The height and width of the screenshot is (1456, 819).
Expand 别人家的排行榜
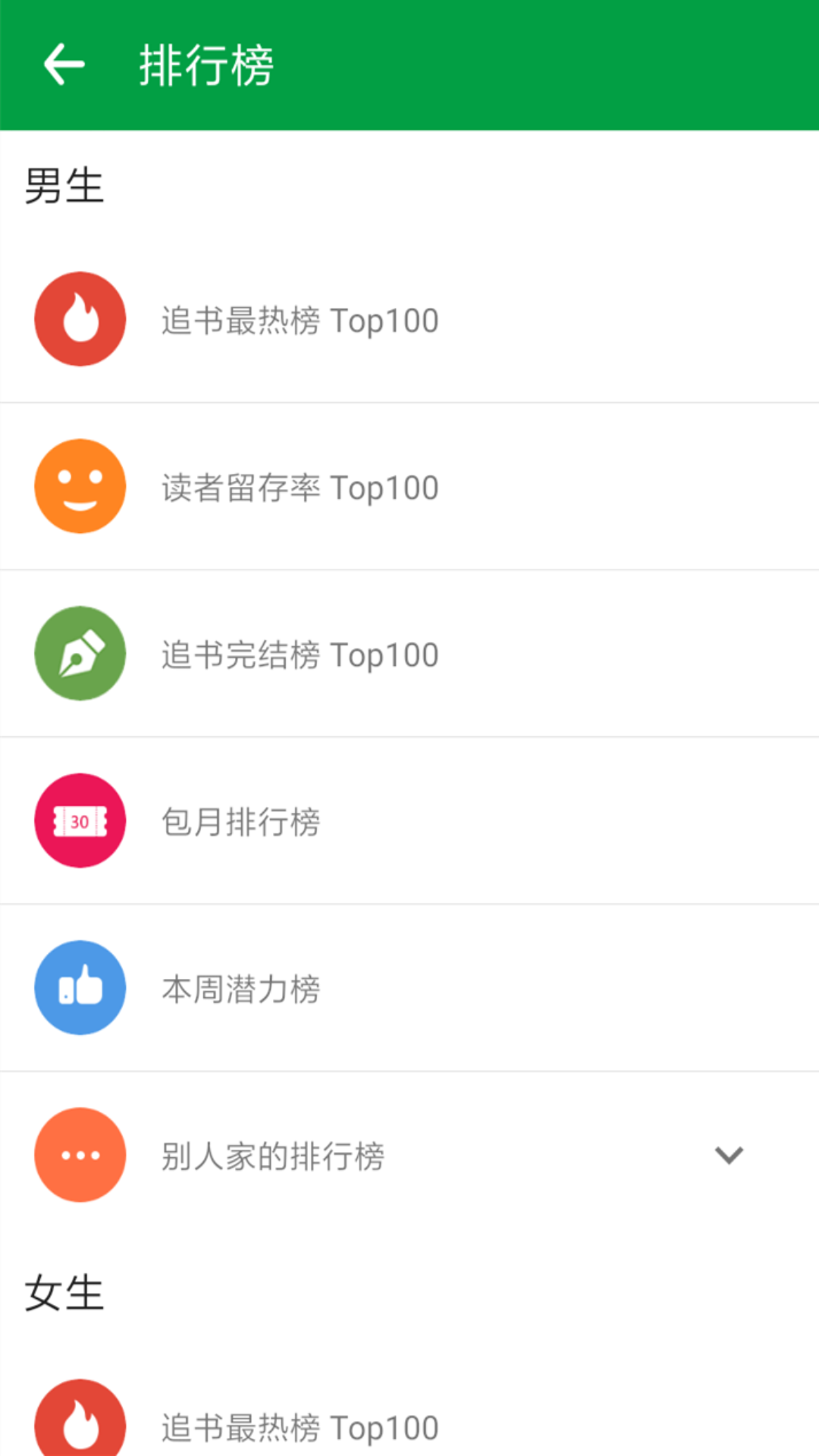[409, 1155]
